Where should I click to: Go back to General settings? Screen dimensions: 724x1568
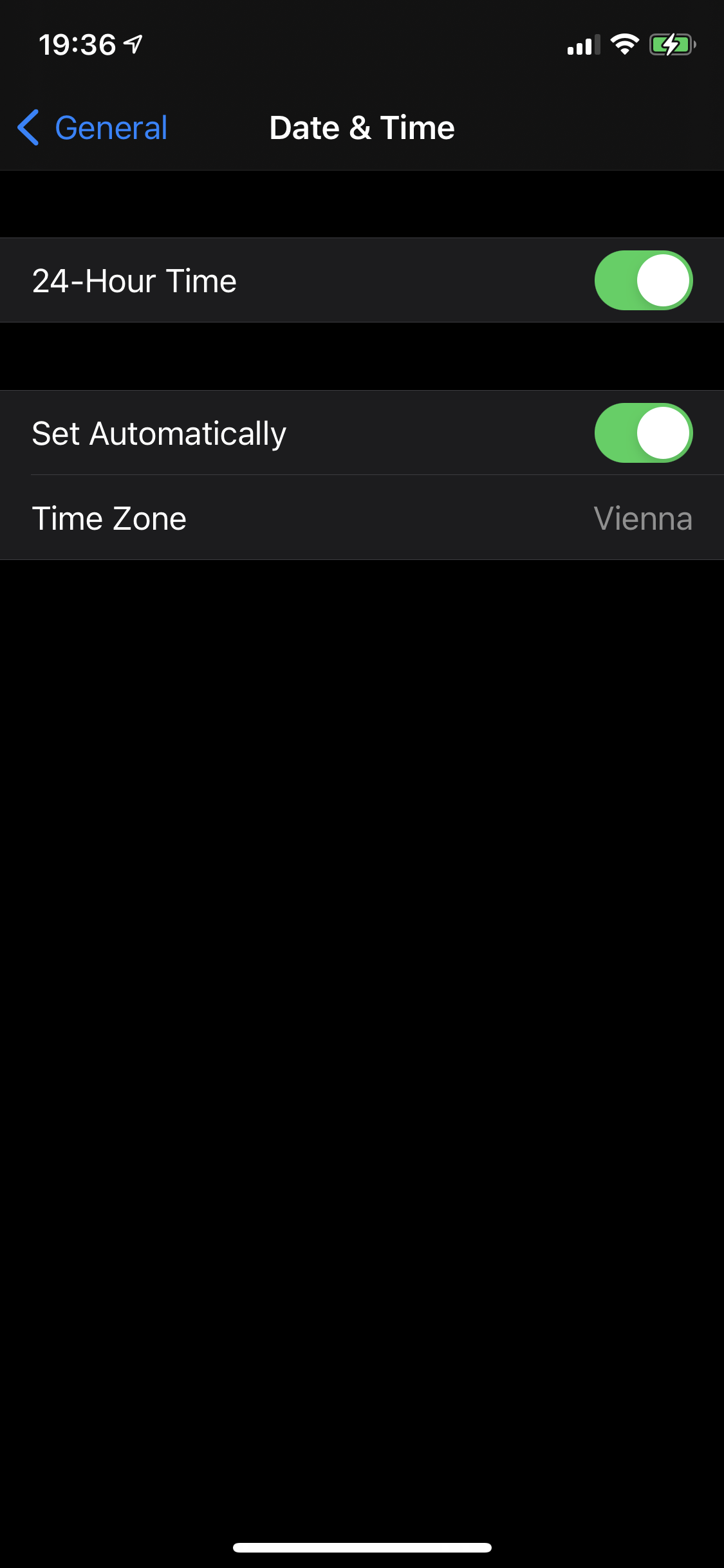pos(93,127)
